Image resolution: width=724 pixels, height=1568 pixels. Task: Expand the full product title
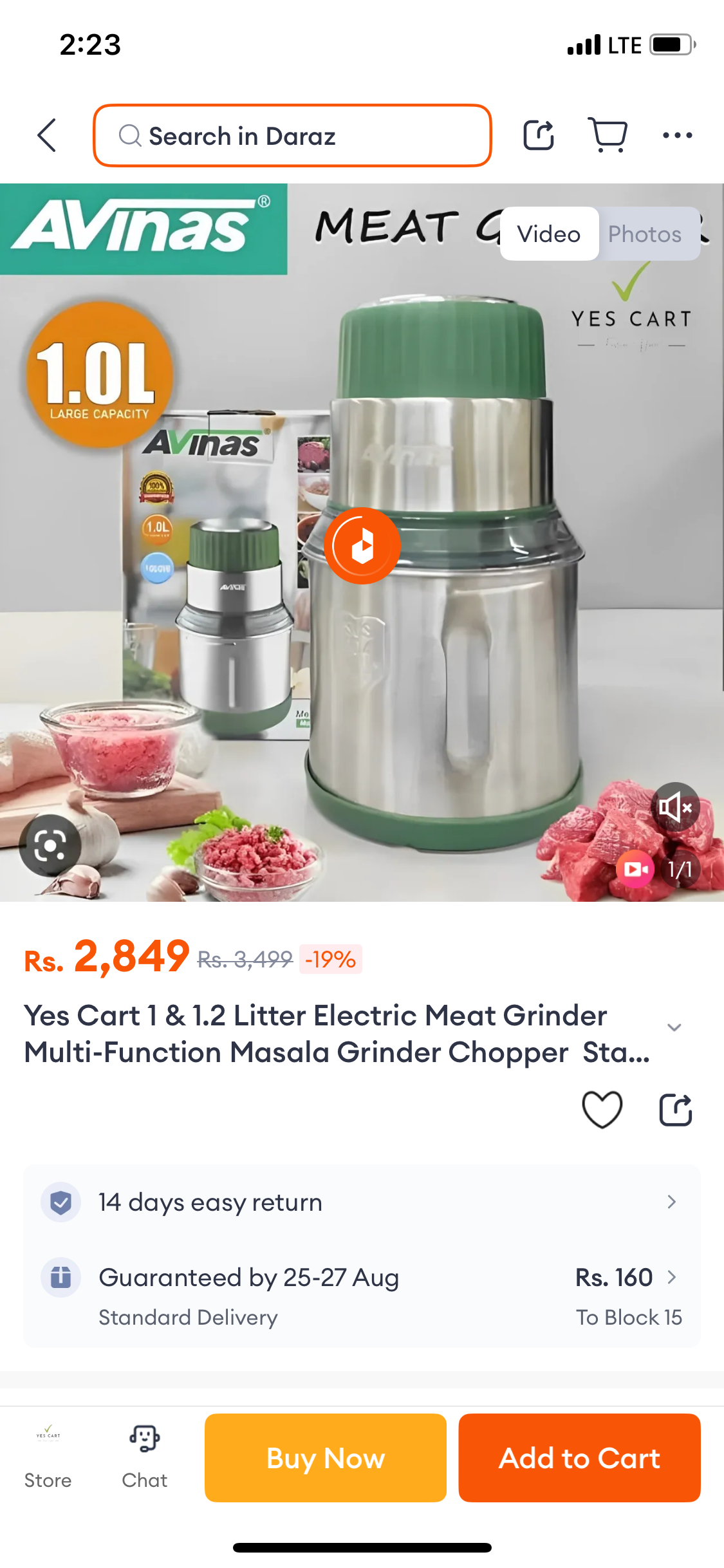[x=674, y=1027]
